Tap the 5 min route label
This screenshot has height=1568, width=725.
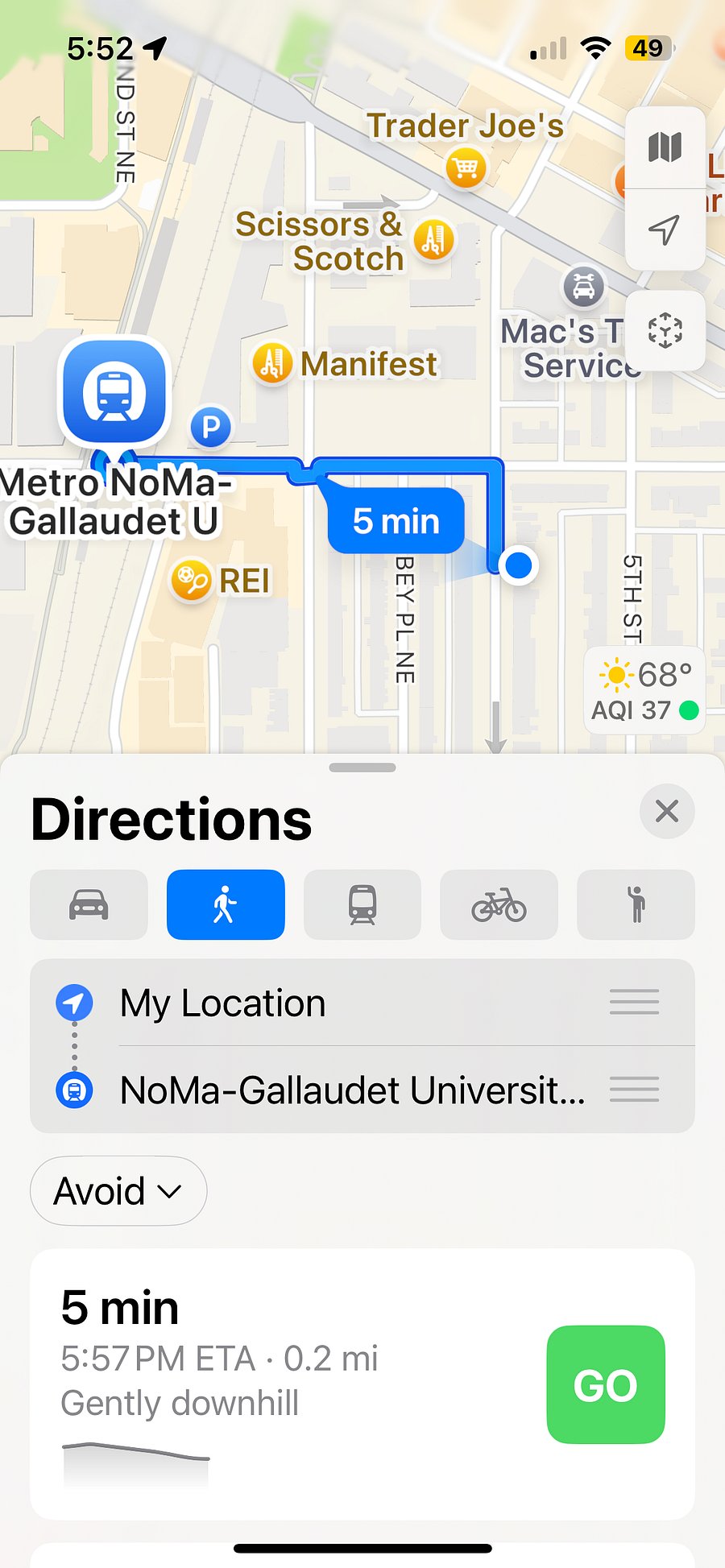click(x=396, y=520)
